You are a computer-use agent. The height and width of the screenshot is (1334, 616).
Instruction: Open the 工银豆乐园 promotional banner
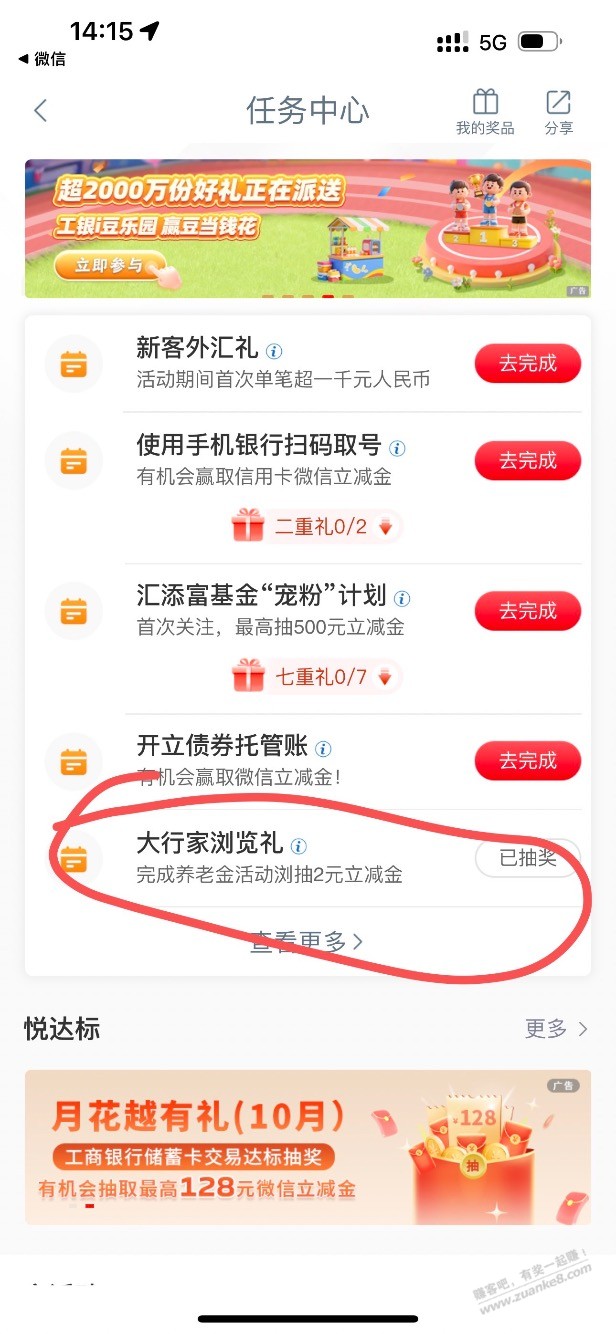(308, 229)
